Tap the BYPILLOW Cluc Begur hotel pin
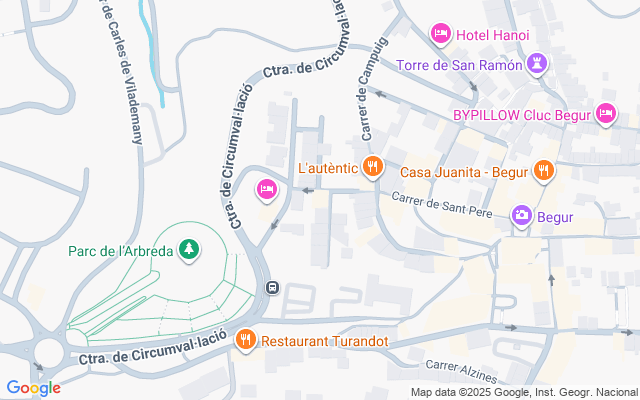This screenshot has height=400, width=640. [605, 114]
